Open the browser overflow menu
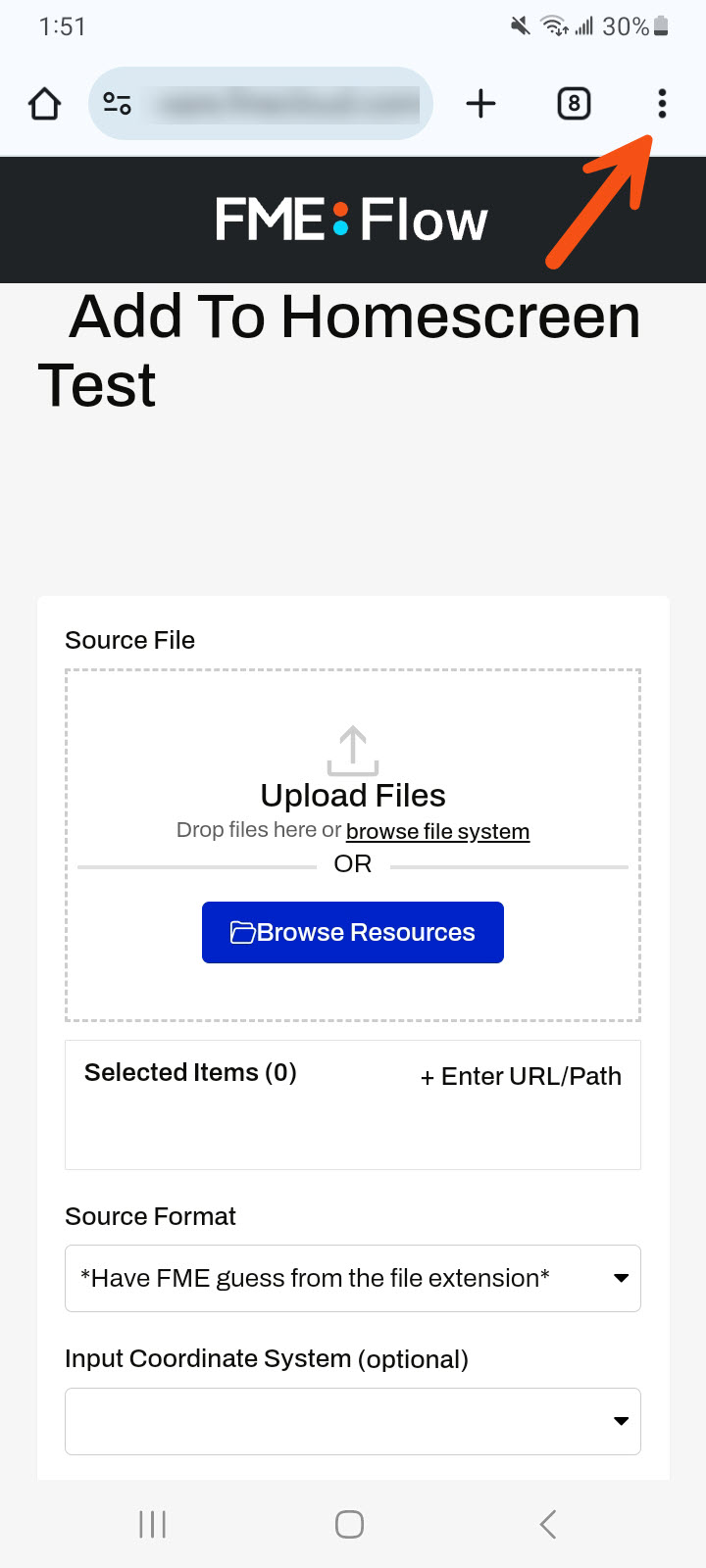 tap(662, 103)
